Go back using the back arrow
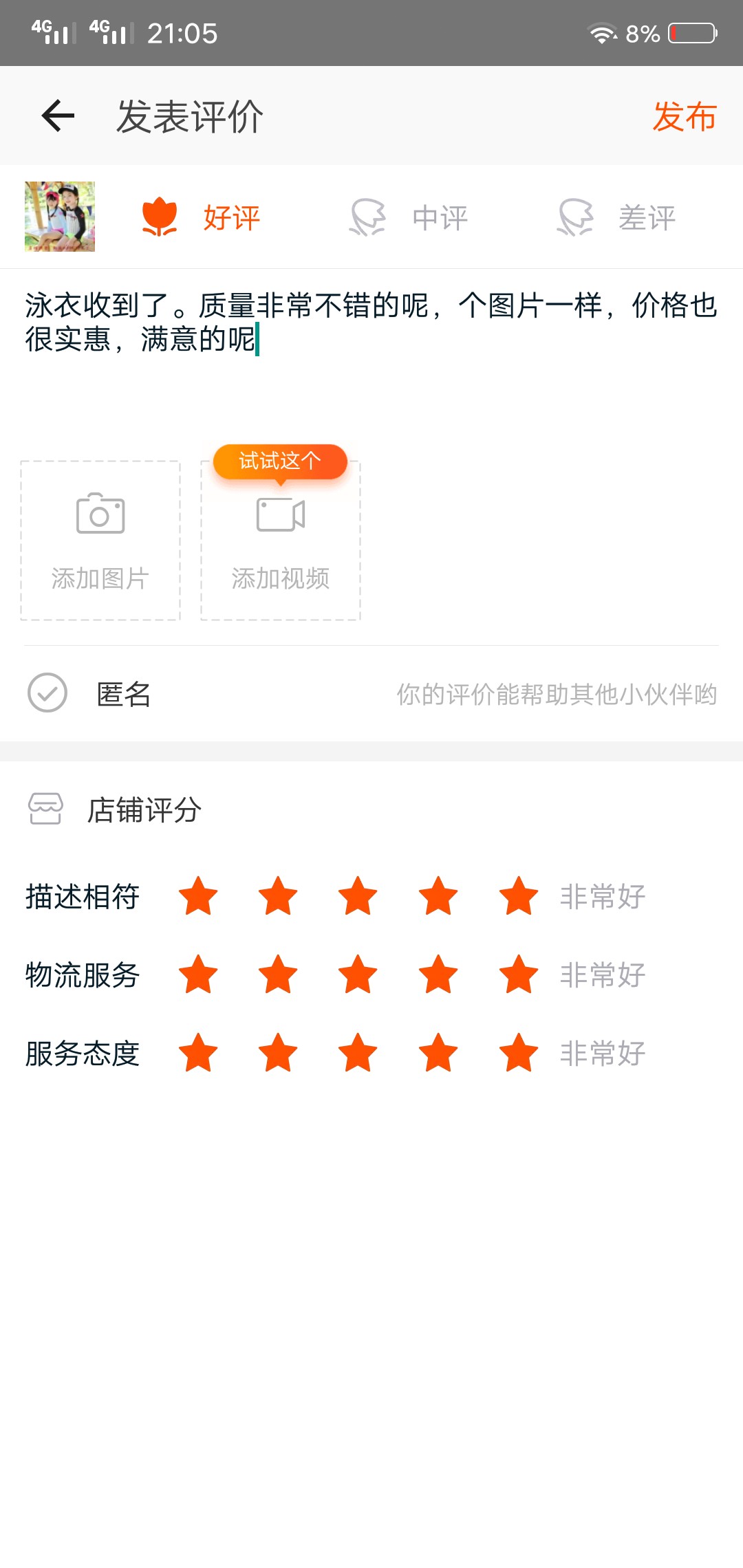Image resolution: width=743 pixels, height=1568 pixels. 58,116
